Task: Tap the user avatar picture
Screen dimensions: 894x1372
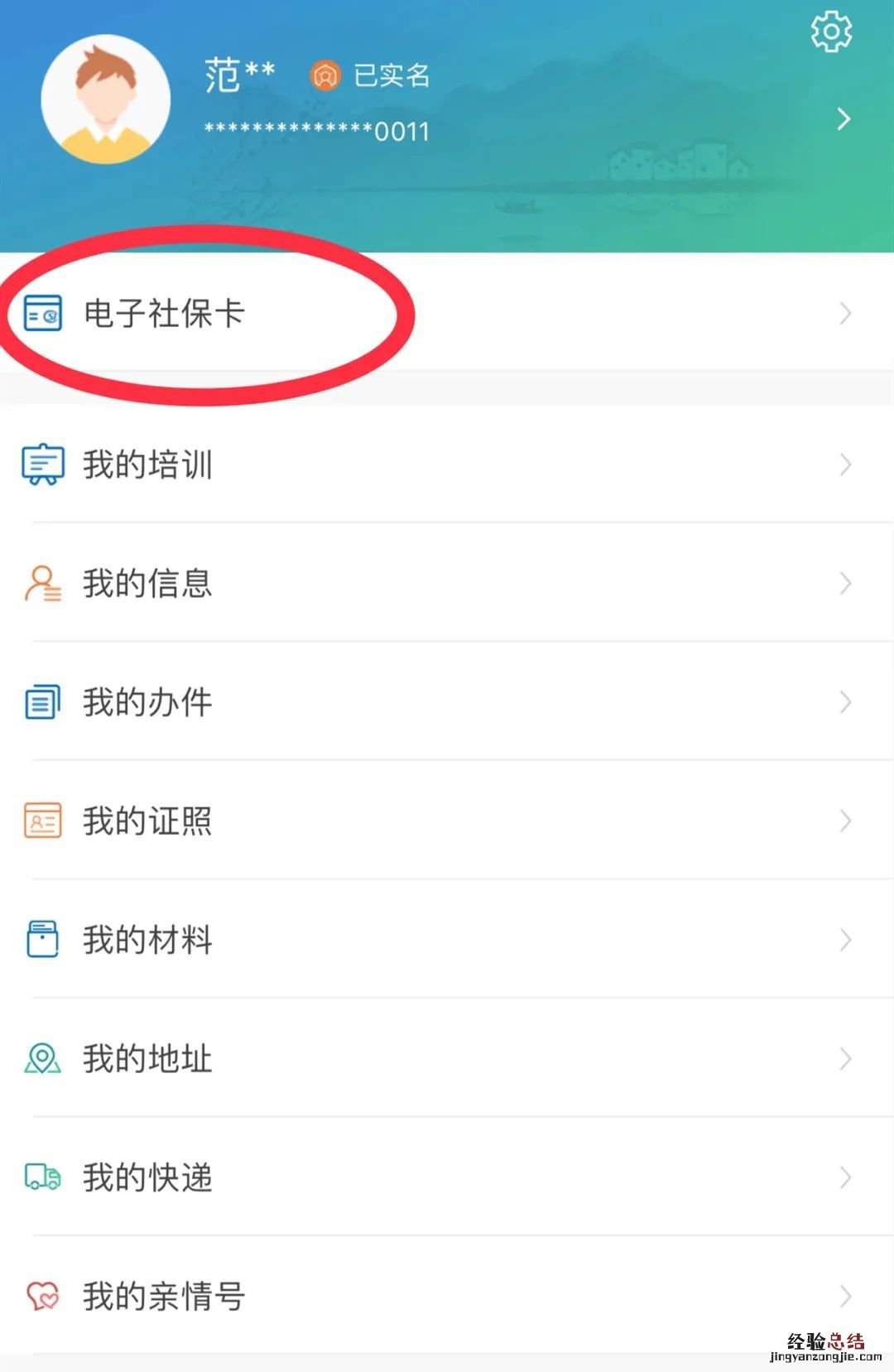Action: click(x=106, y=99)
